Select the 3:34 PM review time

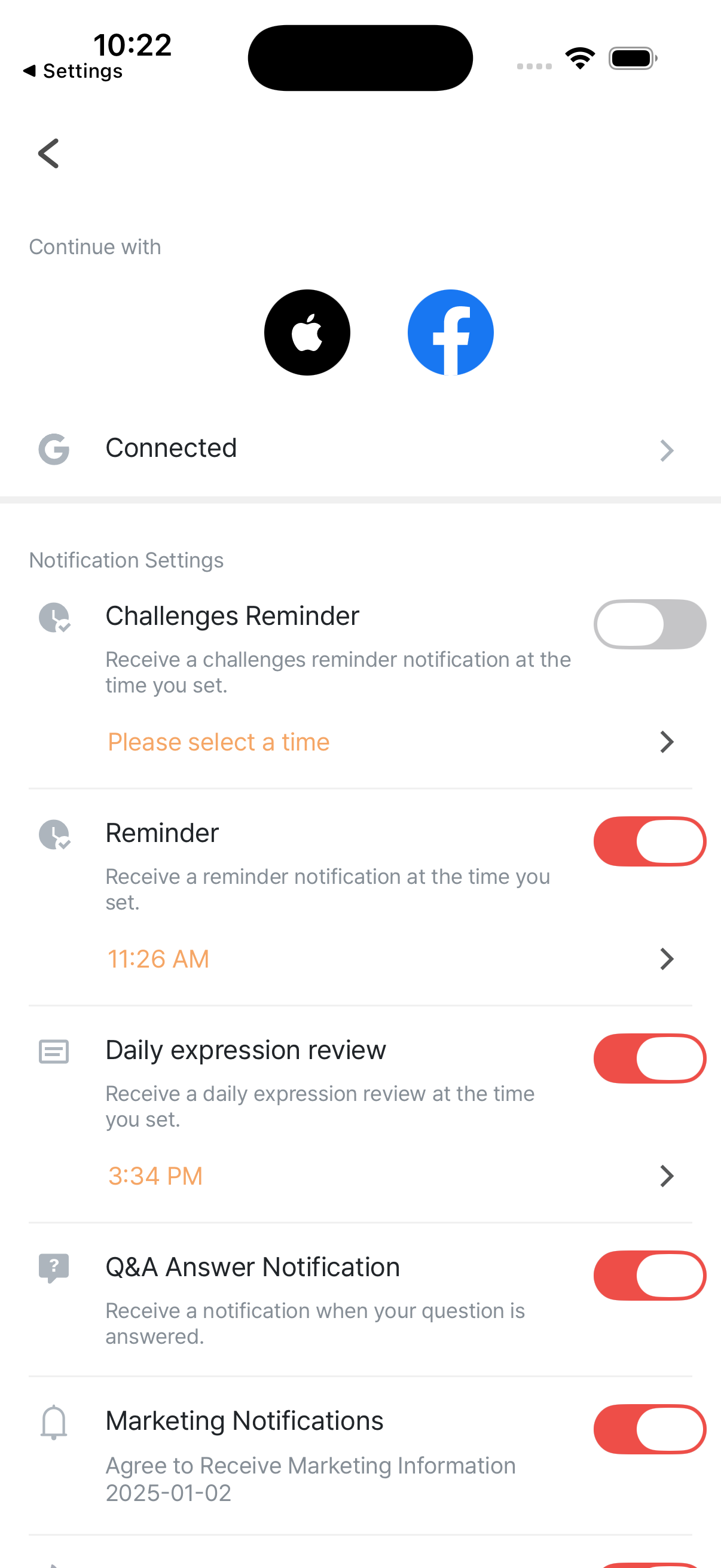click(x=155, y=1175)
